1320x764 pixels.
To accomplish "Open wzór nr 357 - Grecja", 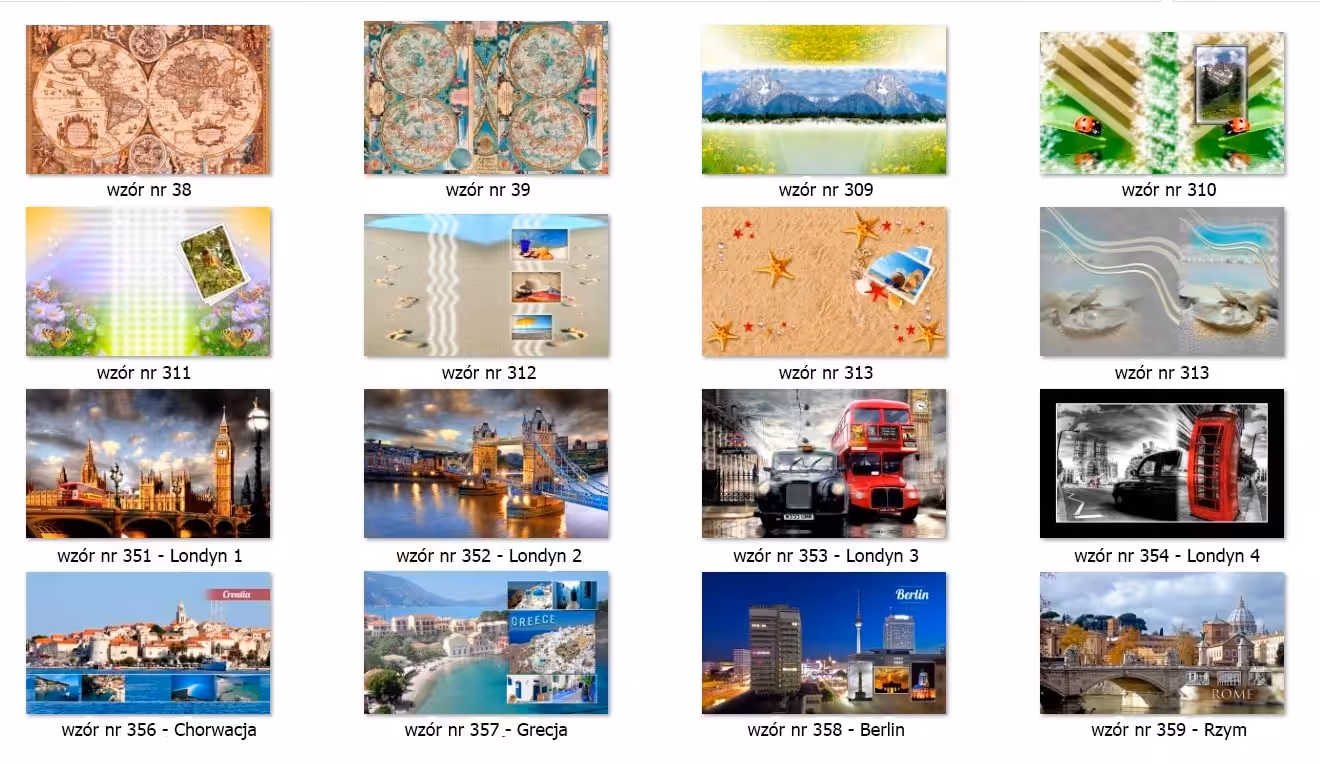I will (x=486, y=642).
